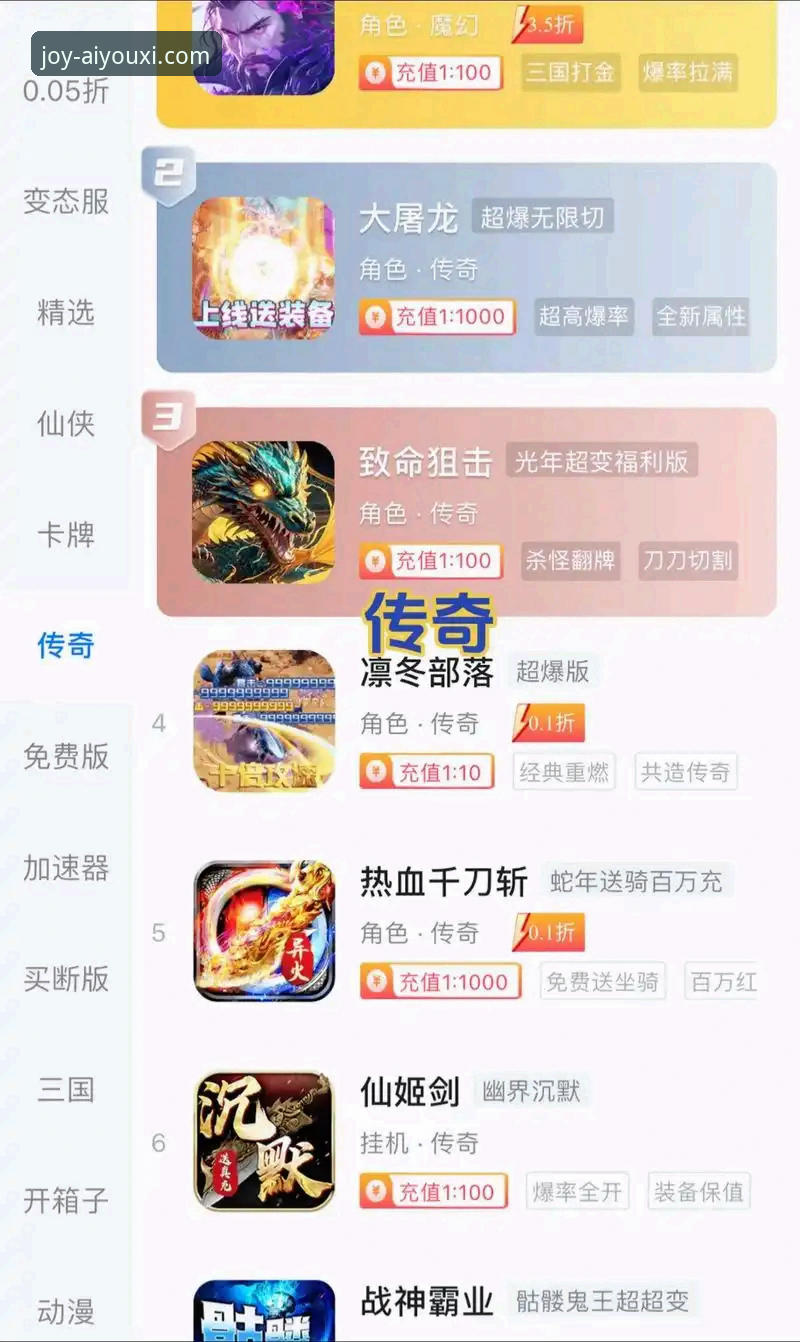Tap the 充值1:100 recharge badge for 致命狙击

(431, 561)
